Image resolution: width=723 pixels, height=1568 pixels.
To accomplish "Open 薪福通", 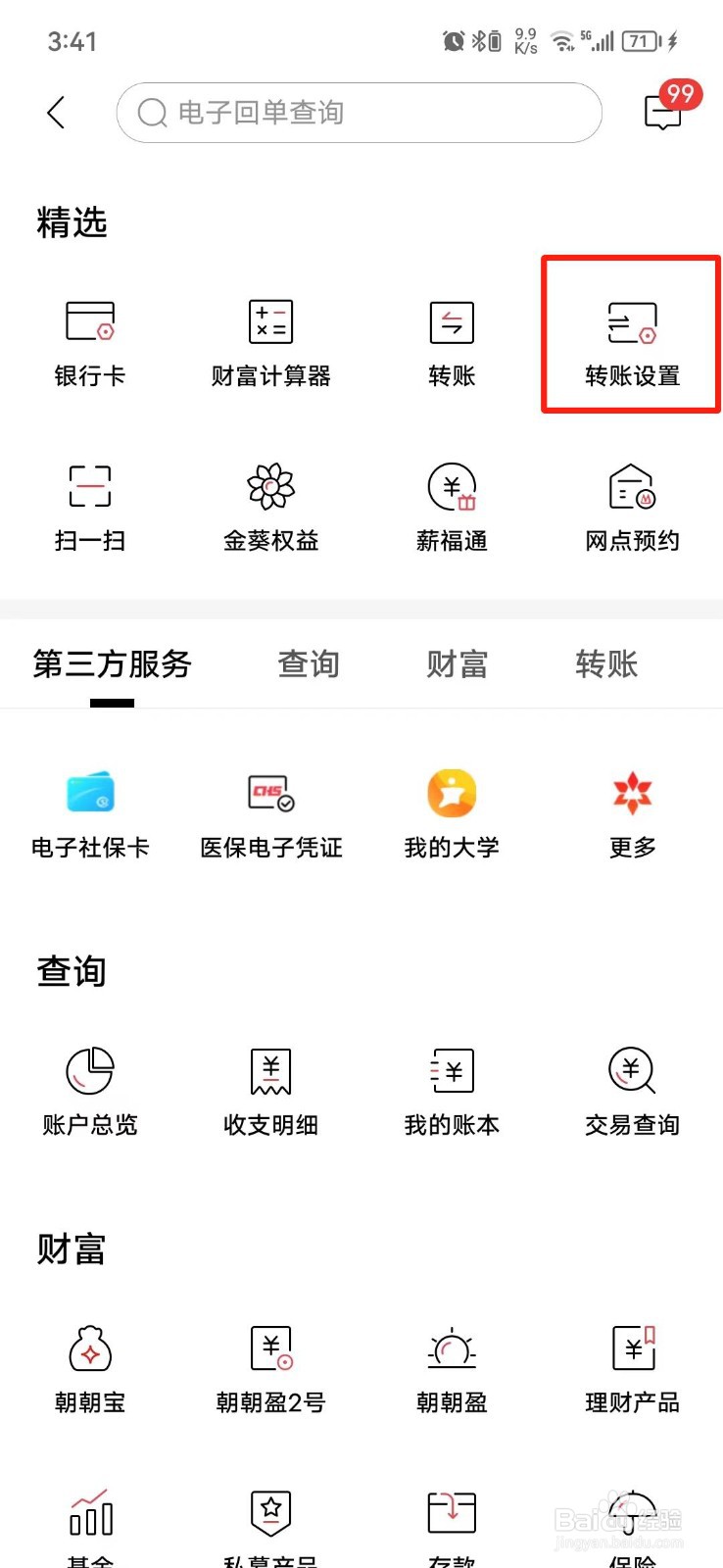I will point(452,508).
